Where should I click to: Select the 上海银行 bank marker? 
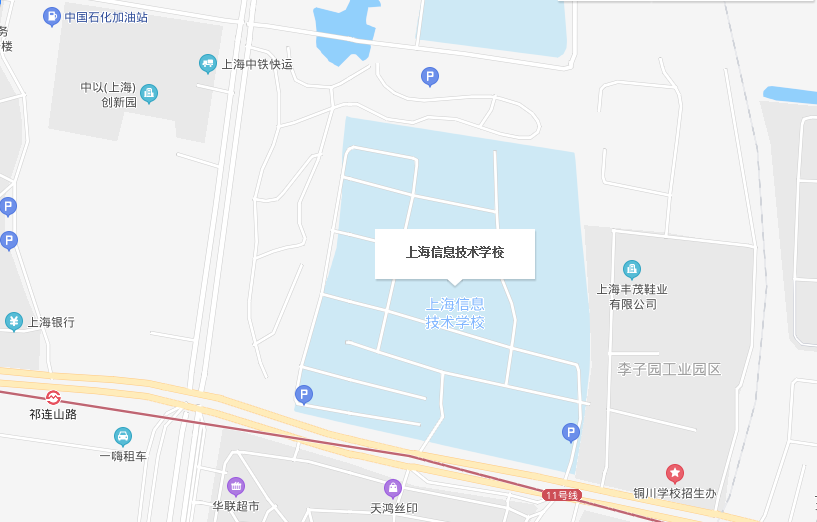coord(14,321)
